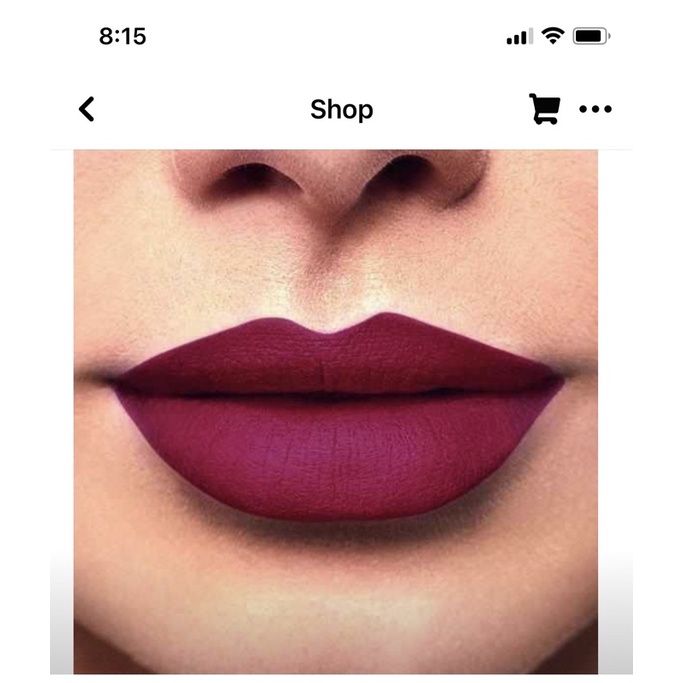Image resolution: width=683 pixels, height=683 pixels.
Task: Open the three-dot more options menu
Action: (x=595, y=109)
